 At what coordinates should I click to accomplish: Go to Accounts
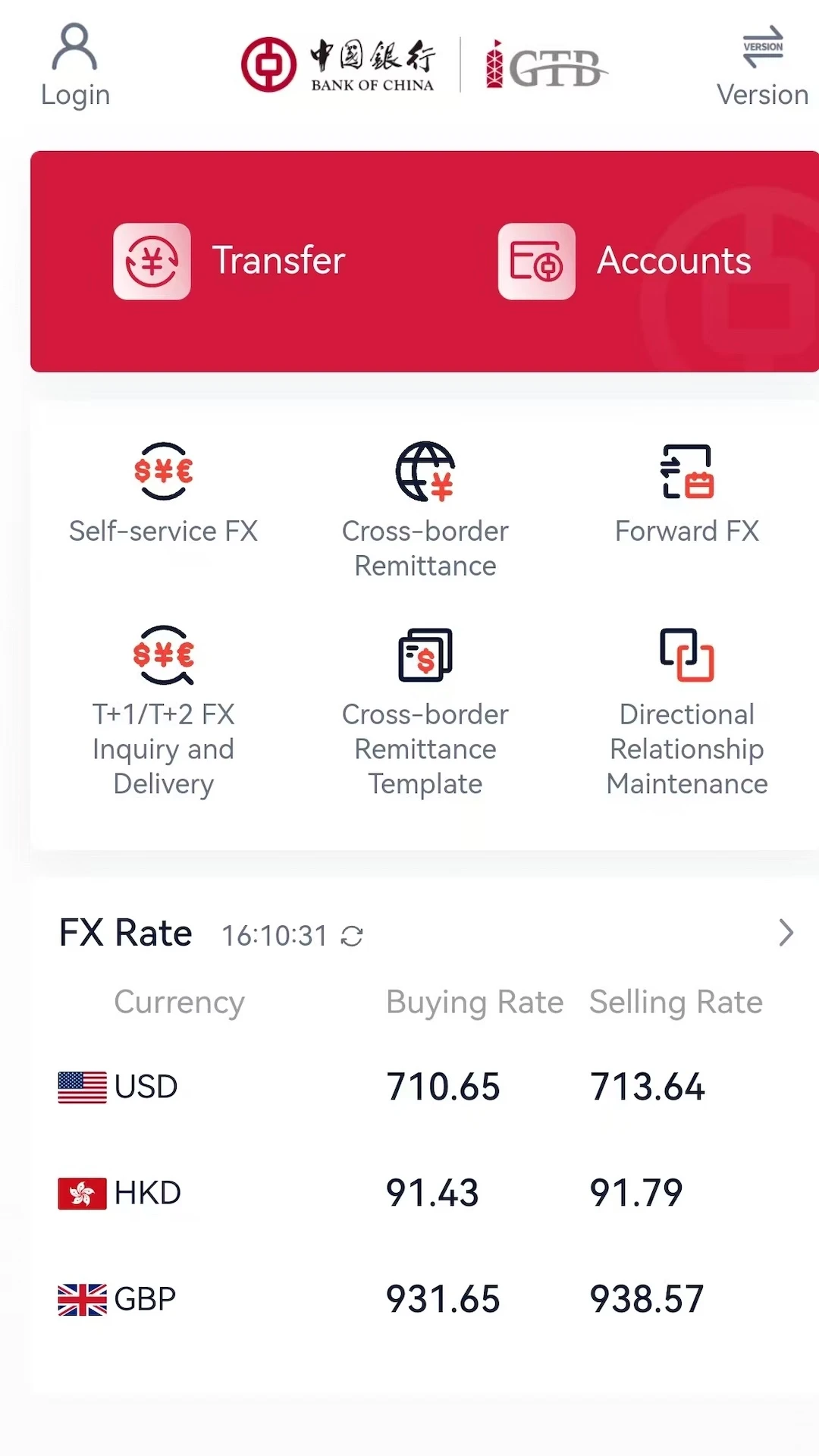click(625, 261)
